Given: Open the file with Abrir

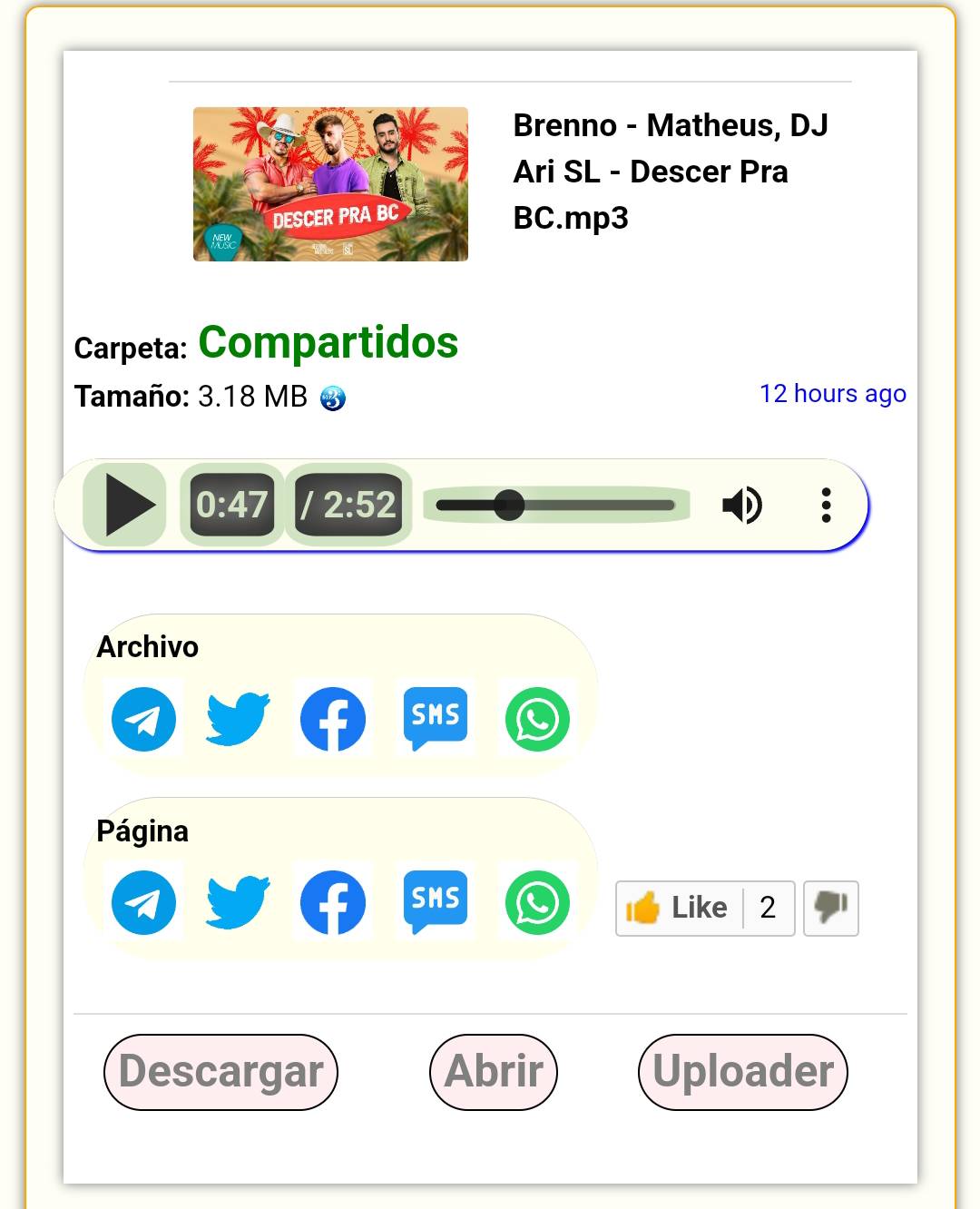Looking at the screenshot, I should click(x=494, y=1072).
